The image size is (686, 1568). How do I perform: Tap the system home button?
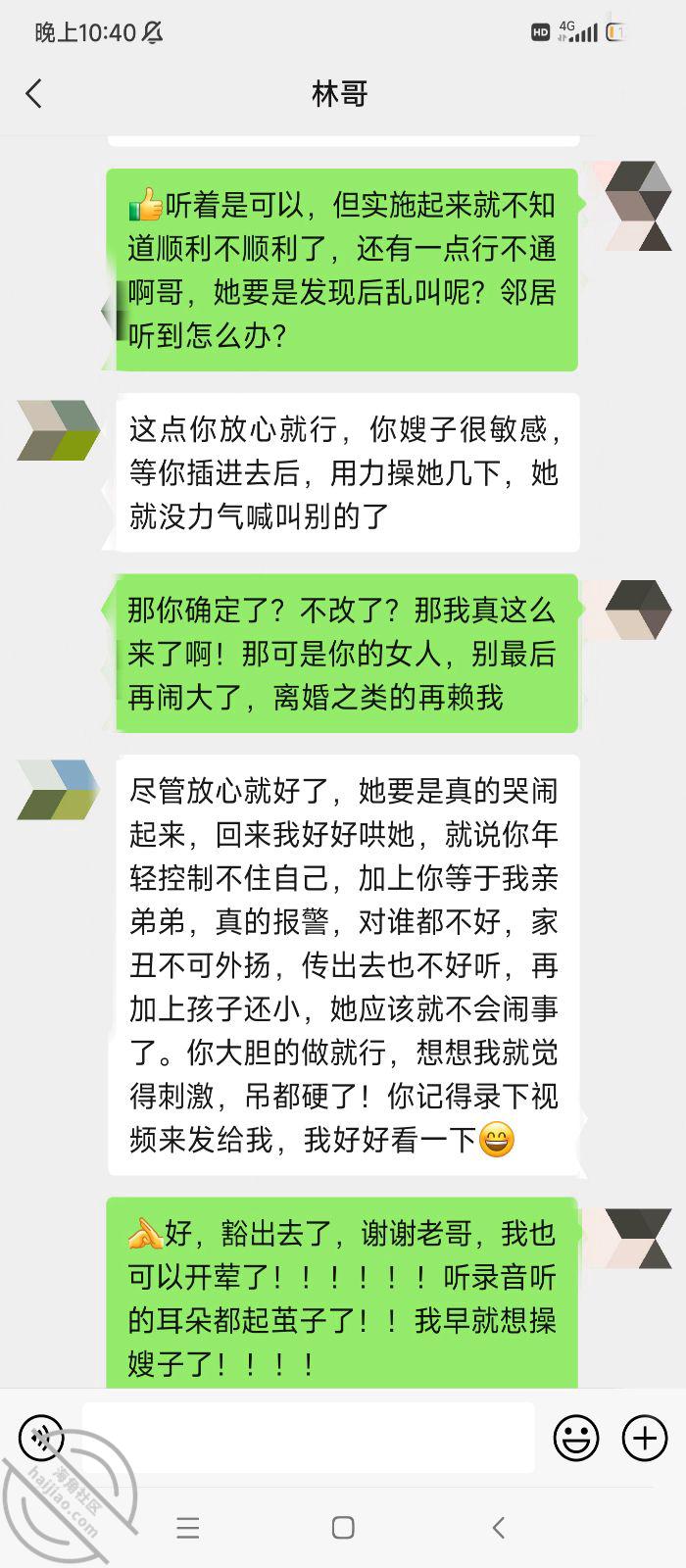pos(343,1527)
